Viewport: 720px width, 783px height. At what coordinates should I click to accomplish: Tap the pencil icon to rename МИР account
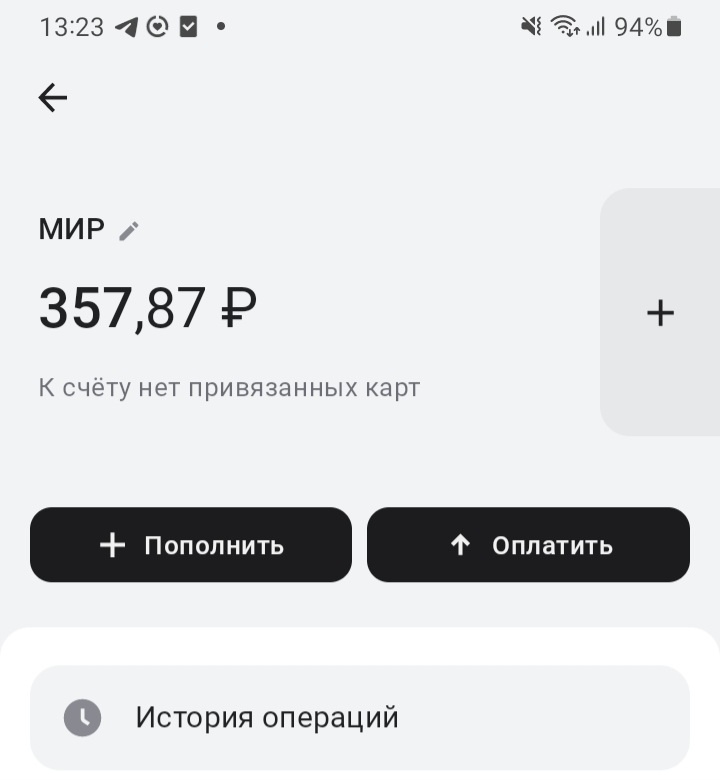click(127, 229)
